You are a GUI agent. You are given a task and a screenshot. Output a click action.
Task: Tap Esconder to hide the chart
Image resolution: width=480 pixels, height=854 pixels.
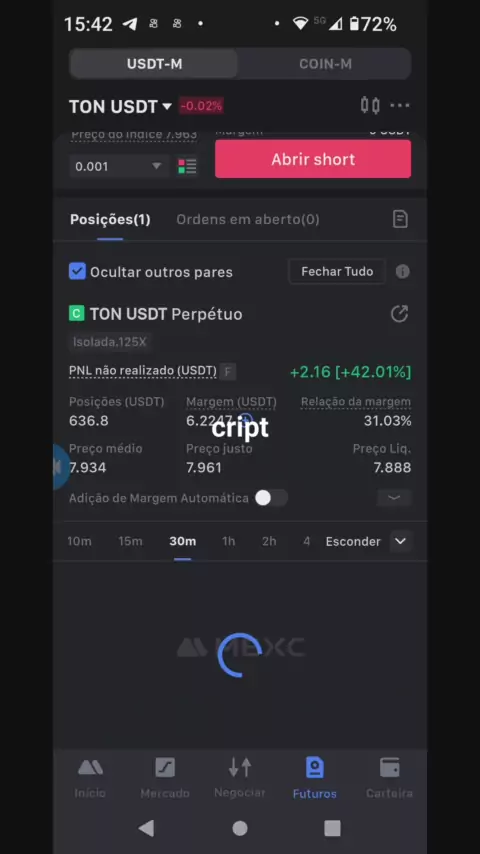[353, 541]
